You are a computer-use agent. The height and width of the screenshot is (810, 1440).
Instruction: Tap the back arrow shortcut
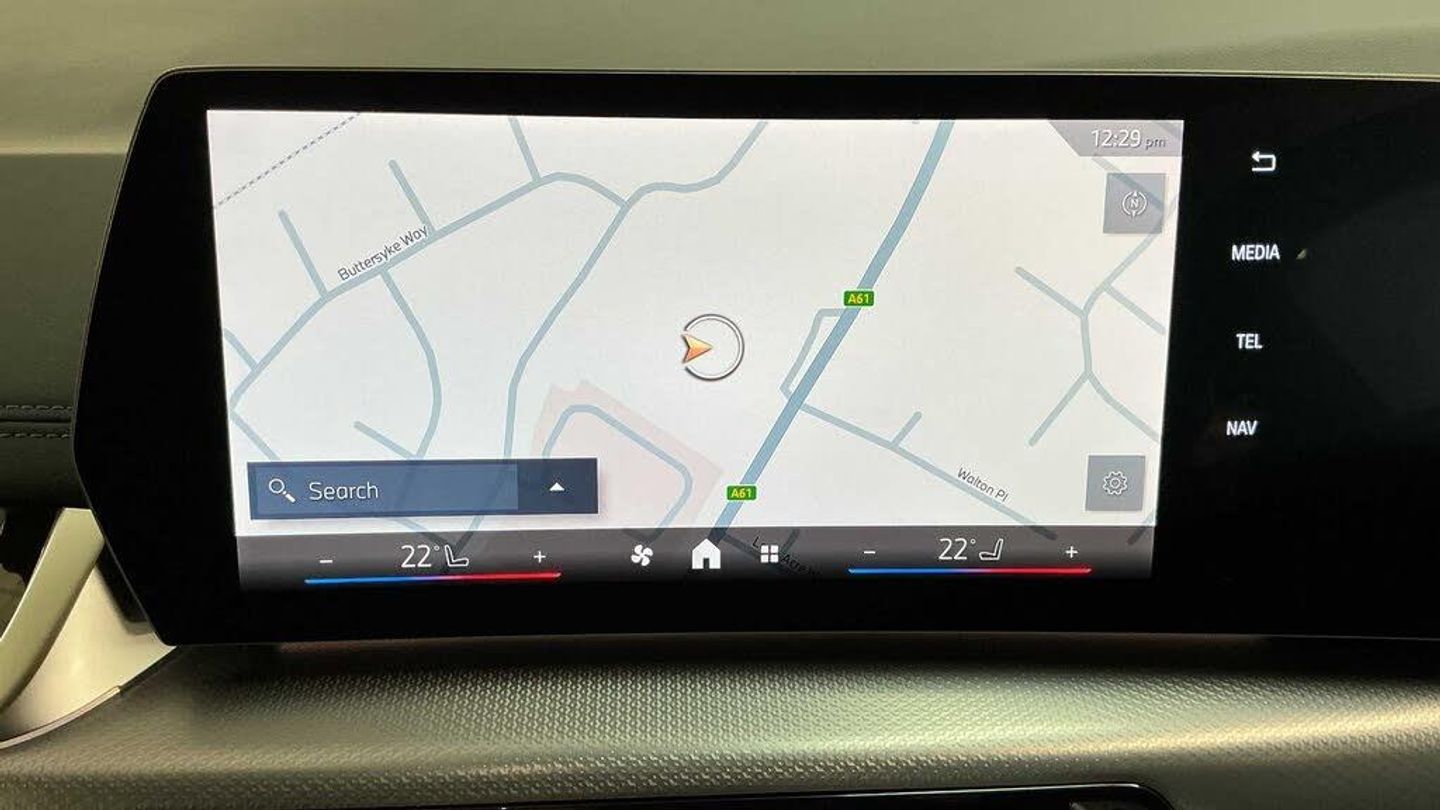click(1264, 162)
